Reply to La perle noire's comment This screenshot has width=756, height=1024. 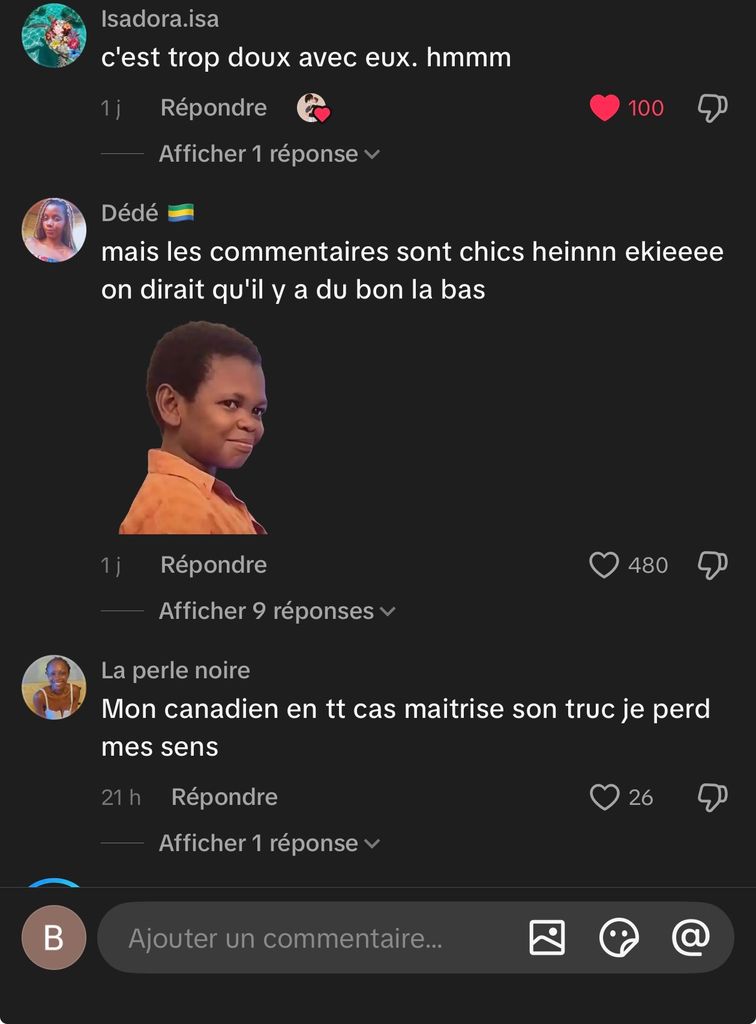click(224, 797)
